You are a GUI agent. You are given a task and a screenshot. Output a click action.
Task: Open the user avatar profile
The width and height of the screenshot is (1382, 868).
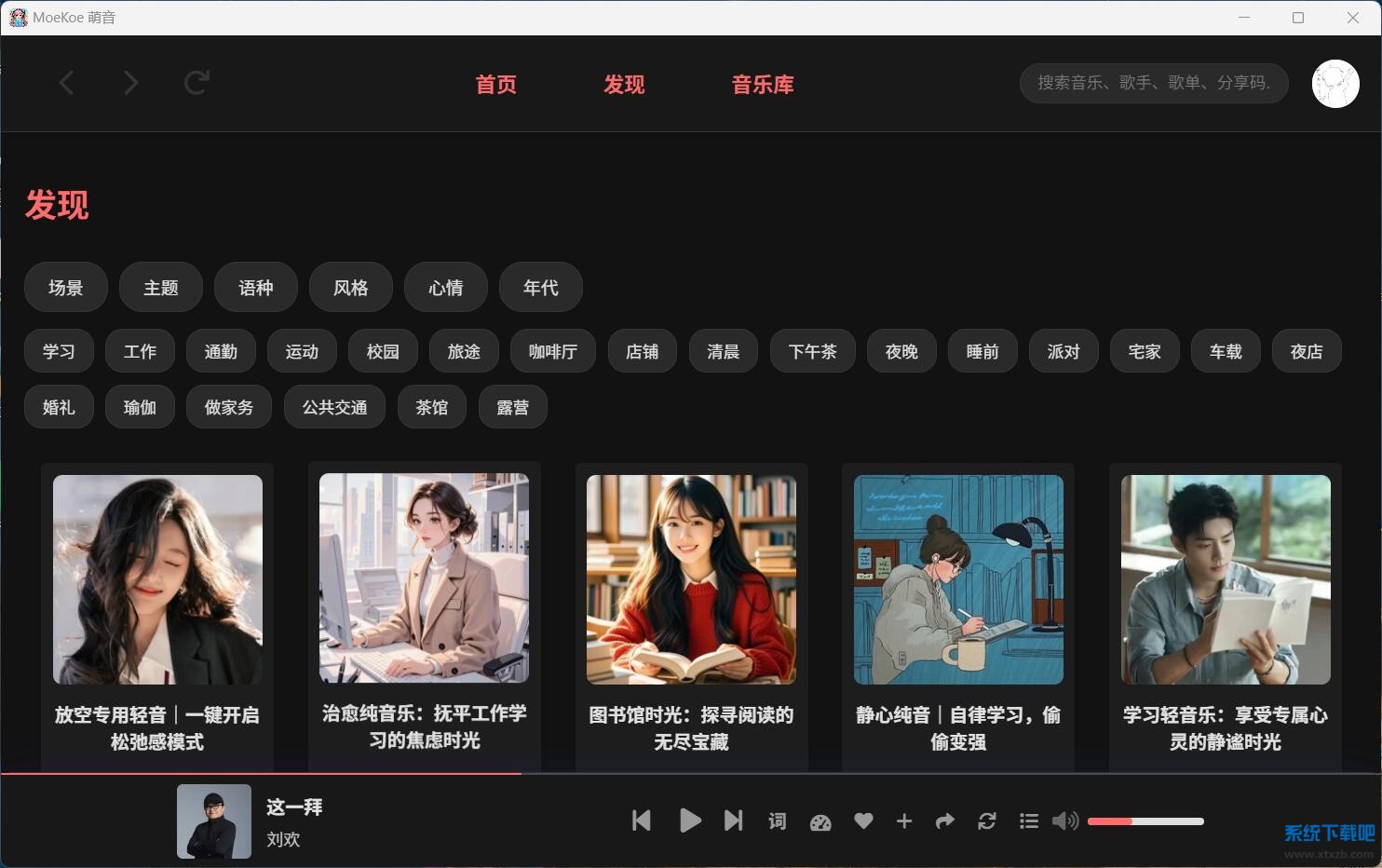coord(1335,84)
